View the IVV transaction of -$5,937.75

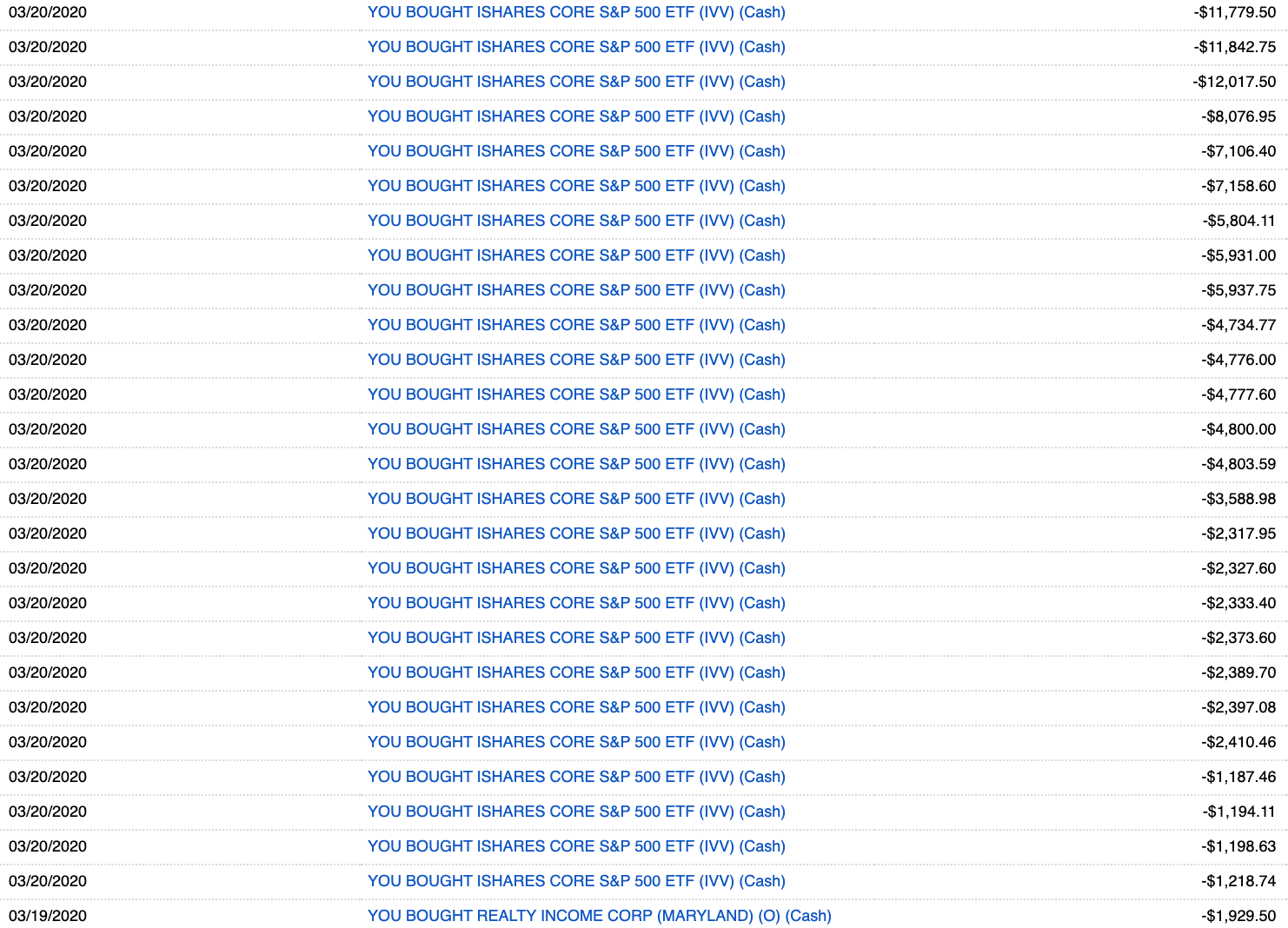pyautogui.click(x=576, y=290)
